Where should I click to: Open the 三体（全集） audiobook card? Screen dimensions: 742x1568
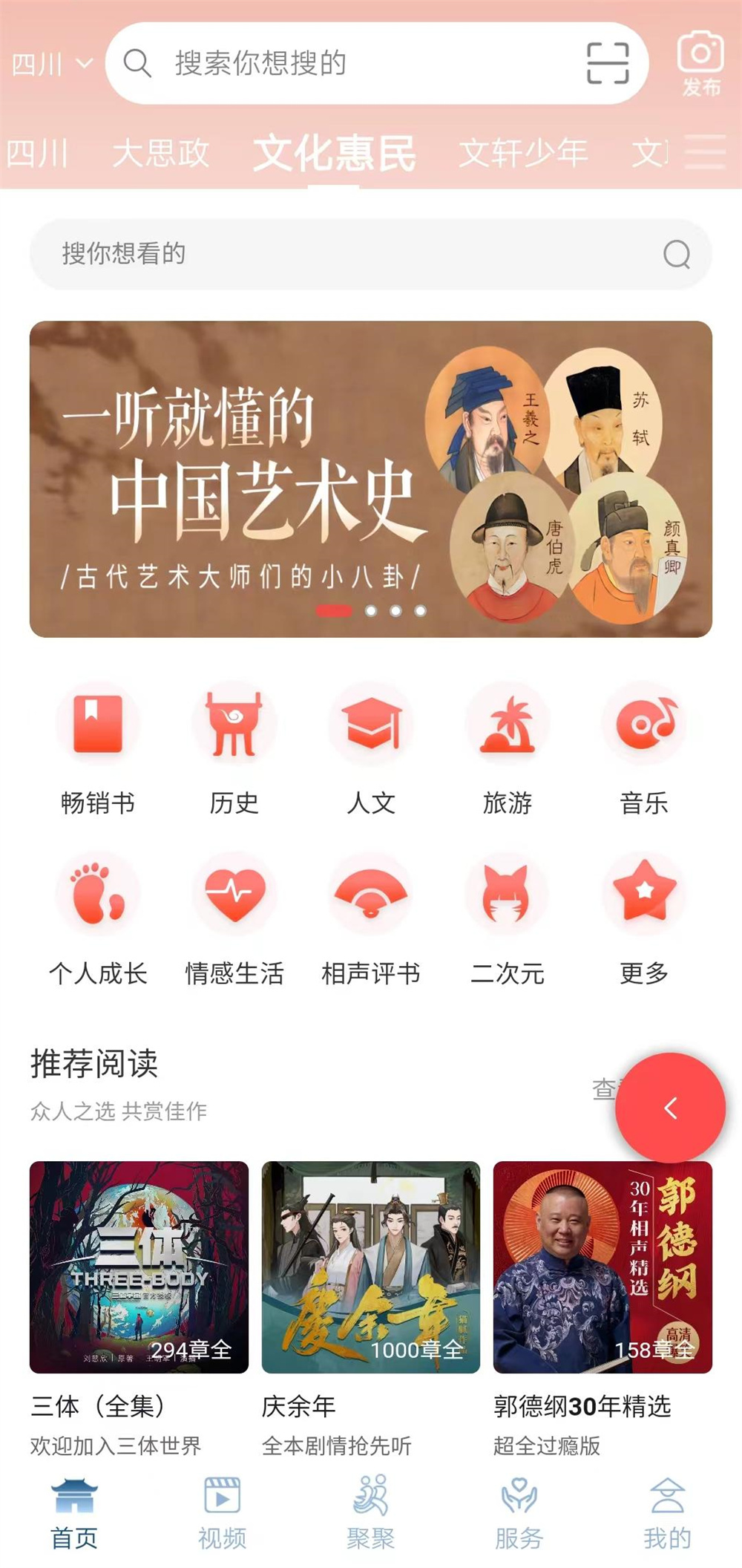tap(139, 1267)
